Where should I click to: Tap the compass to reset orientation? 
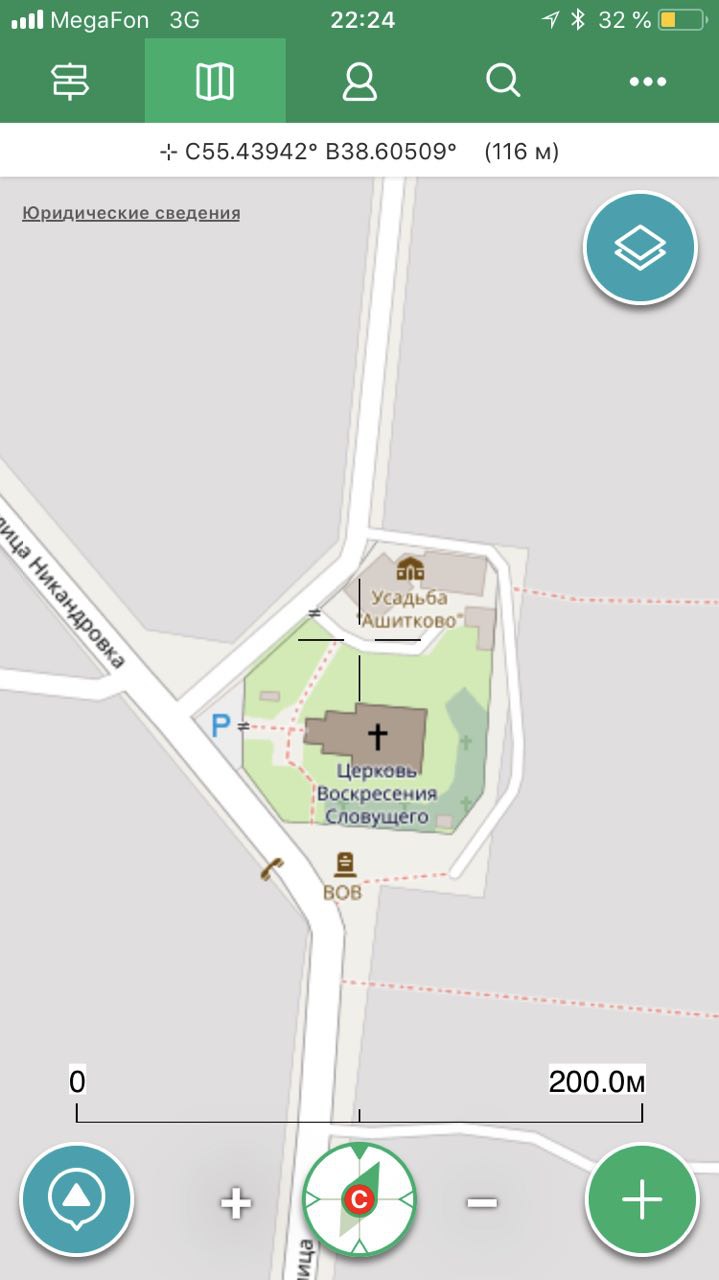tap(359, 1199)
